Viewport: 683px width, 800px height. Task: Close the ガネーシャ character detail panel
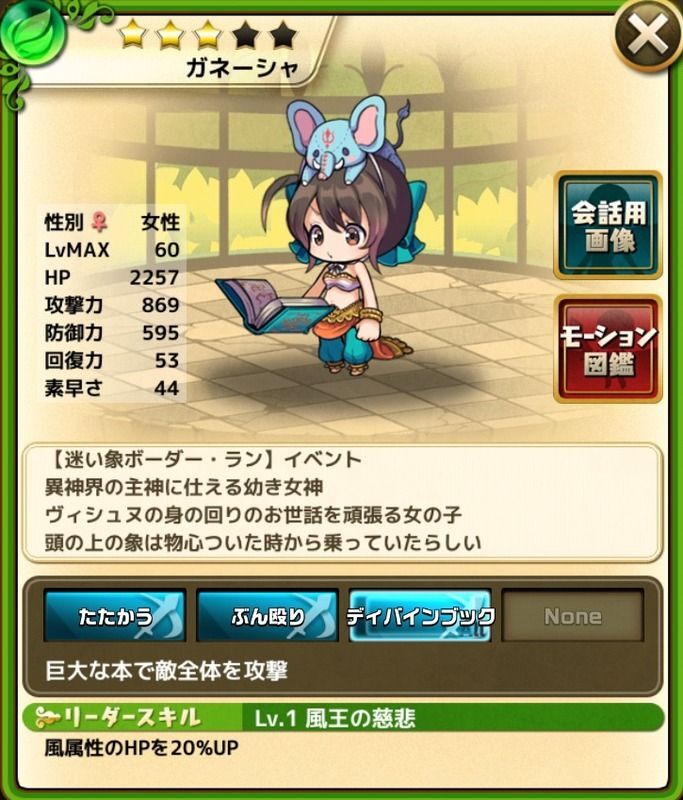tap(648, 37)
